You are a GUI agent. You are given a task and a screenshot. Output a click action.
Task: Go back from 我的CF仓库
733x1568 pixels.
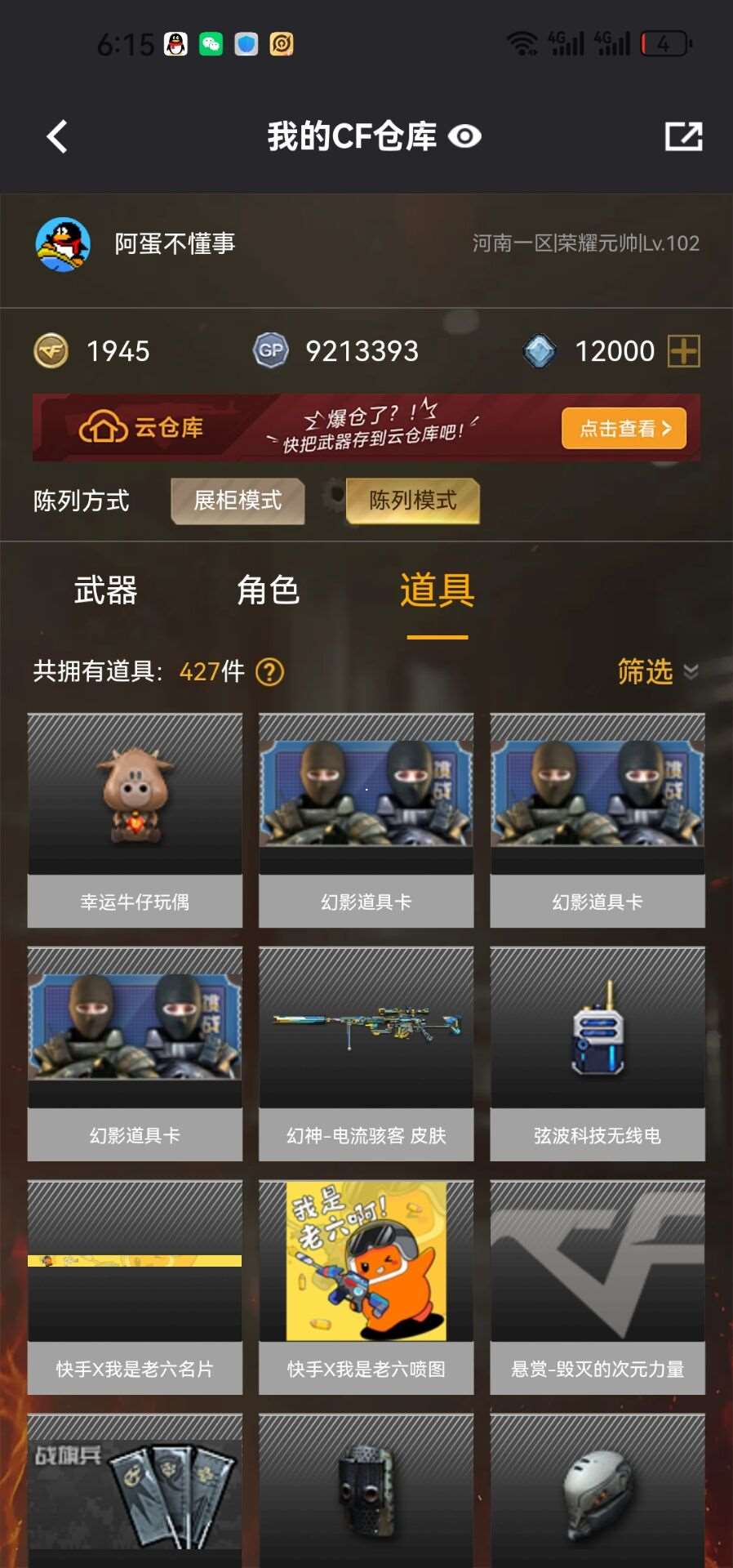click(57, 136)
